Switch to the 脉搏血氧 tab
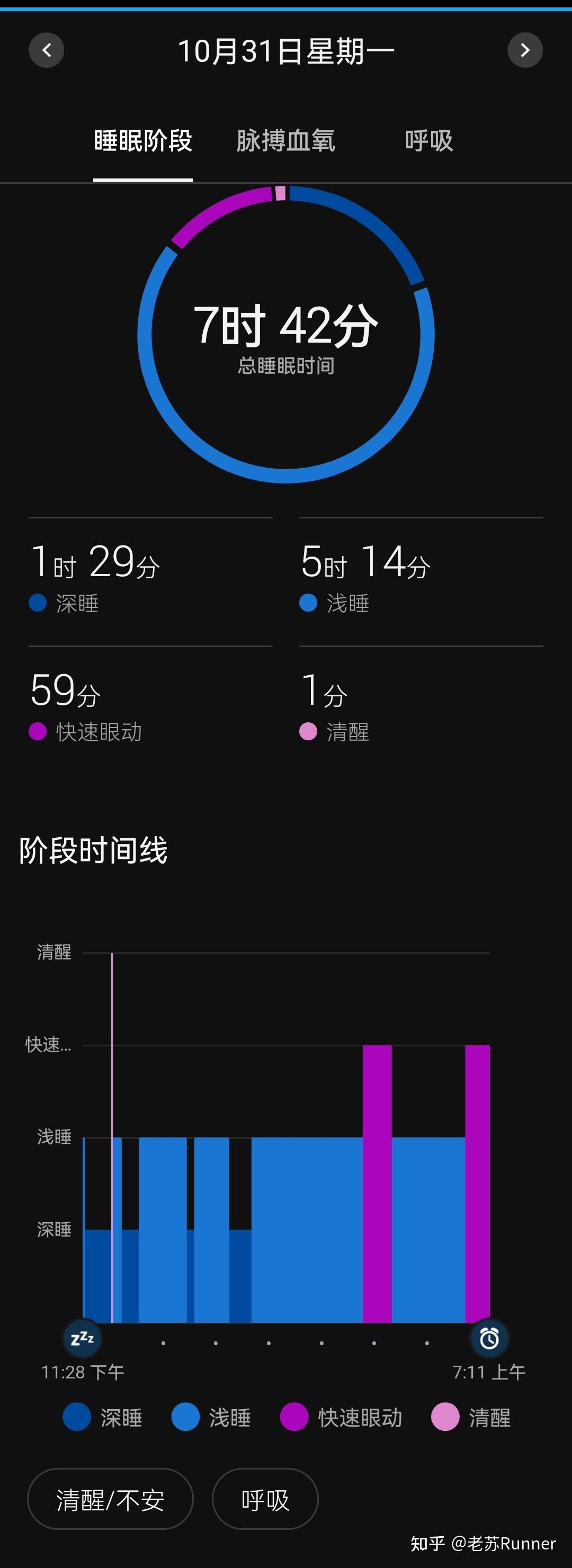572x1568 pixels. click(287, 141)
